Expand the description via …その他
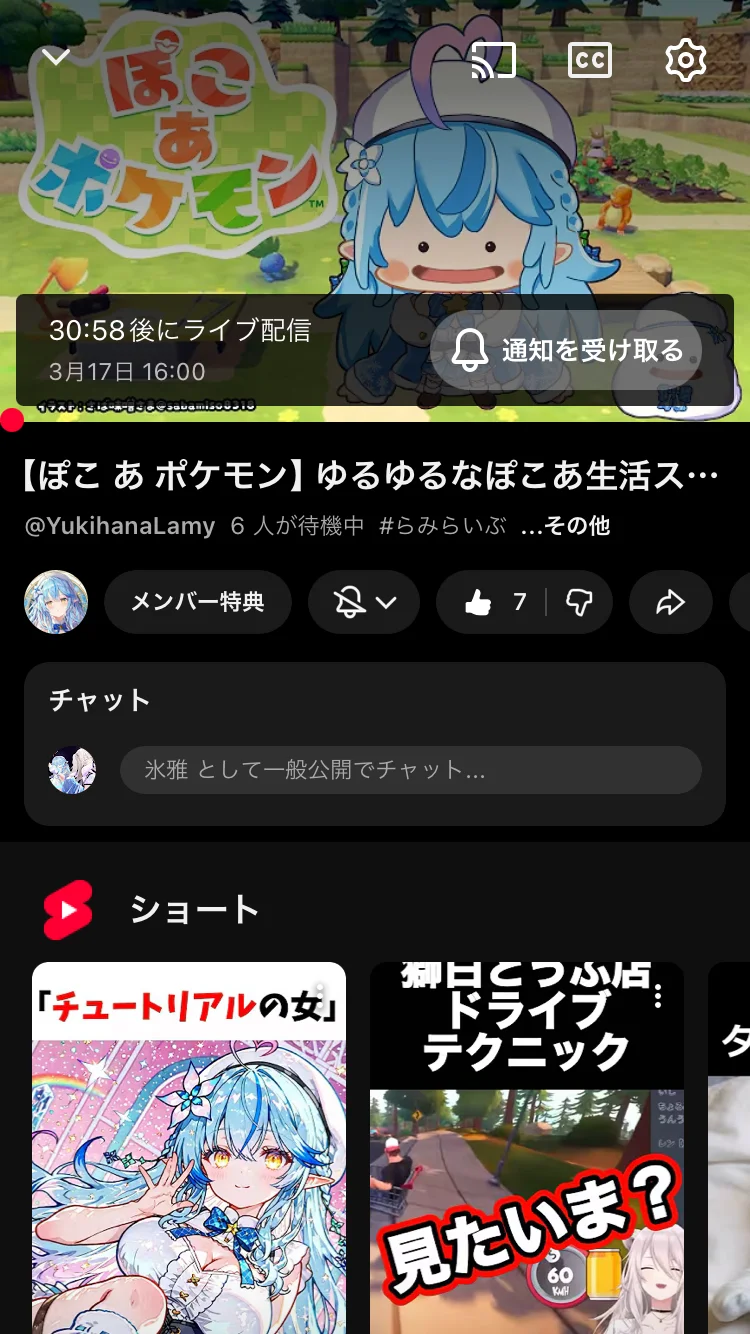The image size is (750, 1334). pyautogui.click(x=566, y=526)
